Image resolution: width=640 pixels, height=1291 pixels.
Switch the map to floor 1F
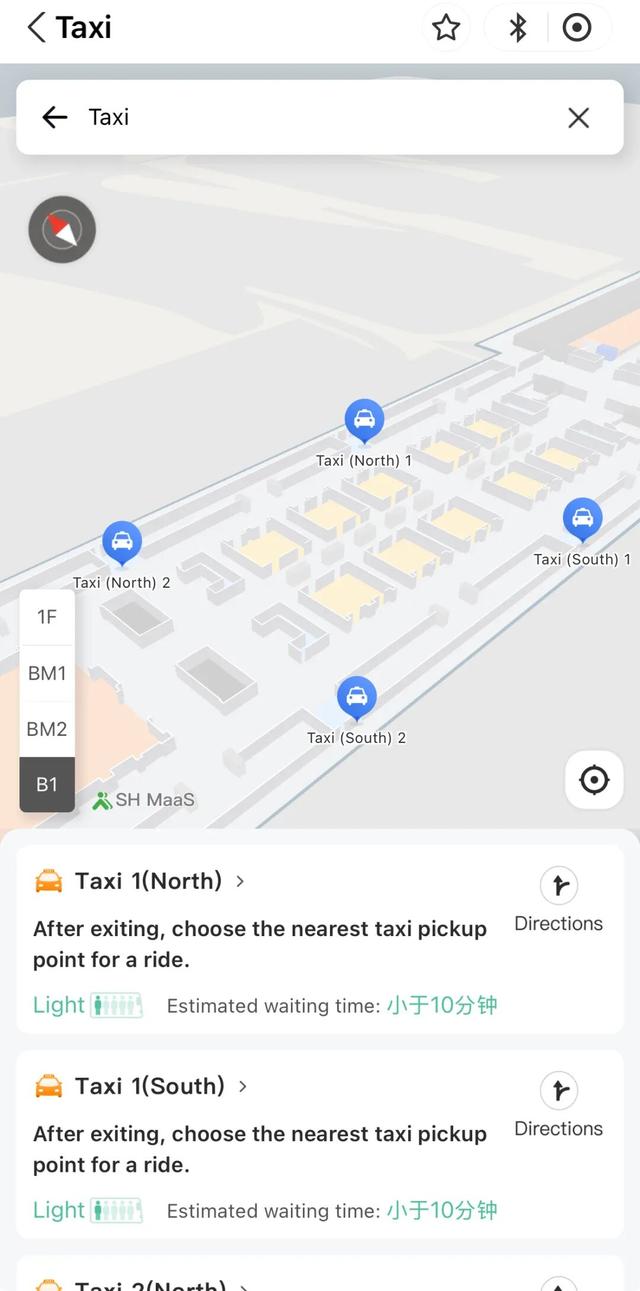pyautogui.click(x=47, y=617)
